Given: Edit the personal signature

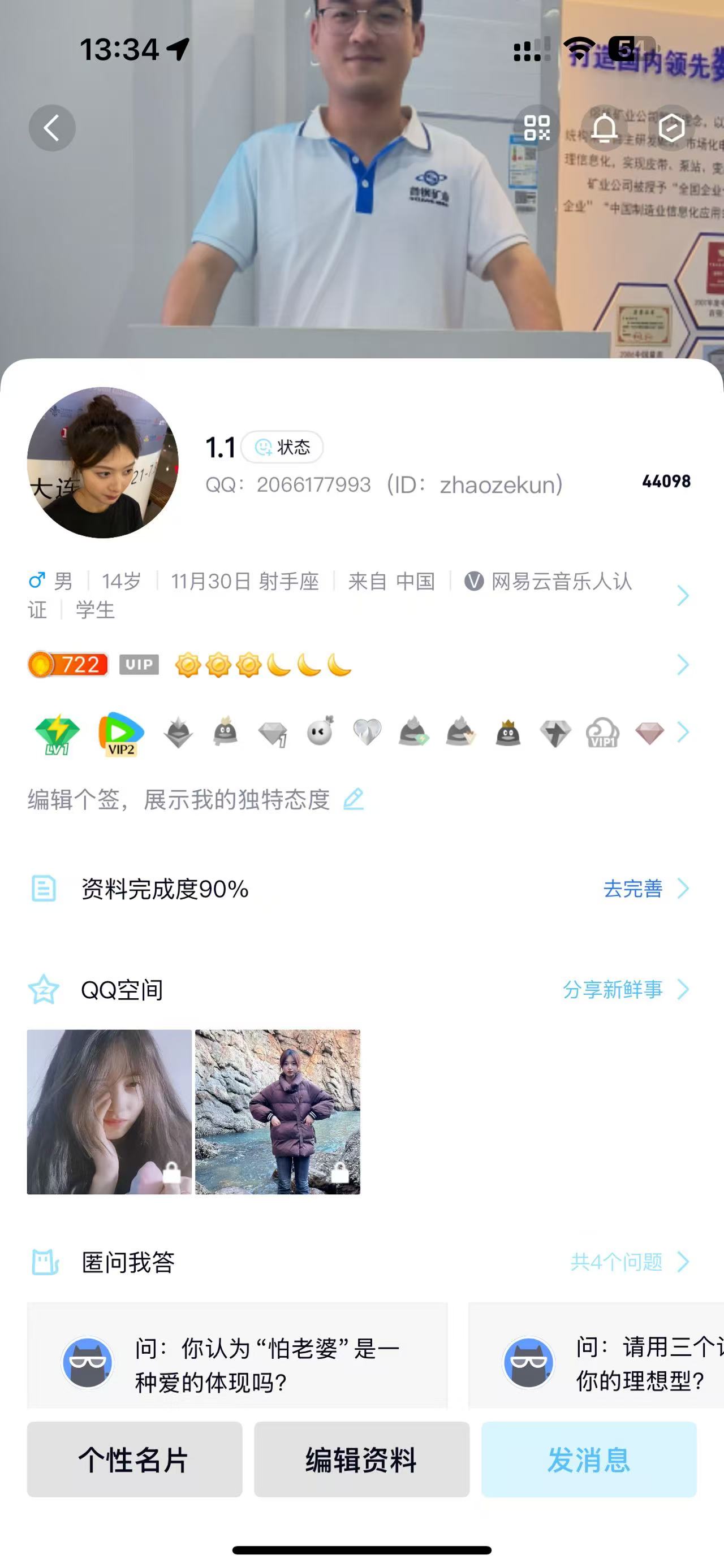Looking at the screenshot, I should [x=196, y=799].
